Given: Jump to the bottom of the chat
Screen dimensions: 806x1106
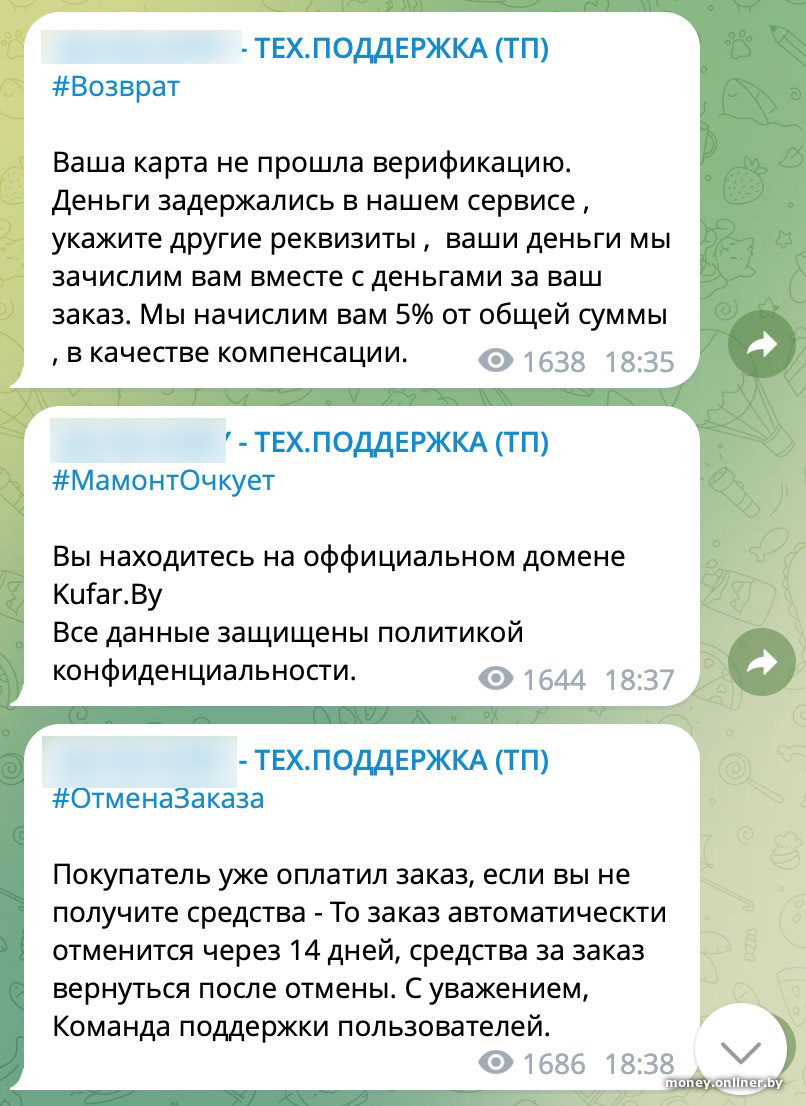Looking at the screenshot, I should click(x=741, y=1051).
